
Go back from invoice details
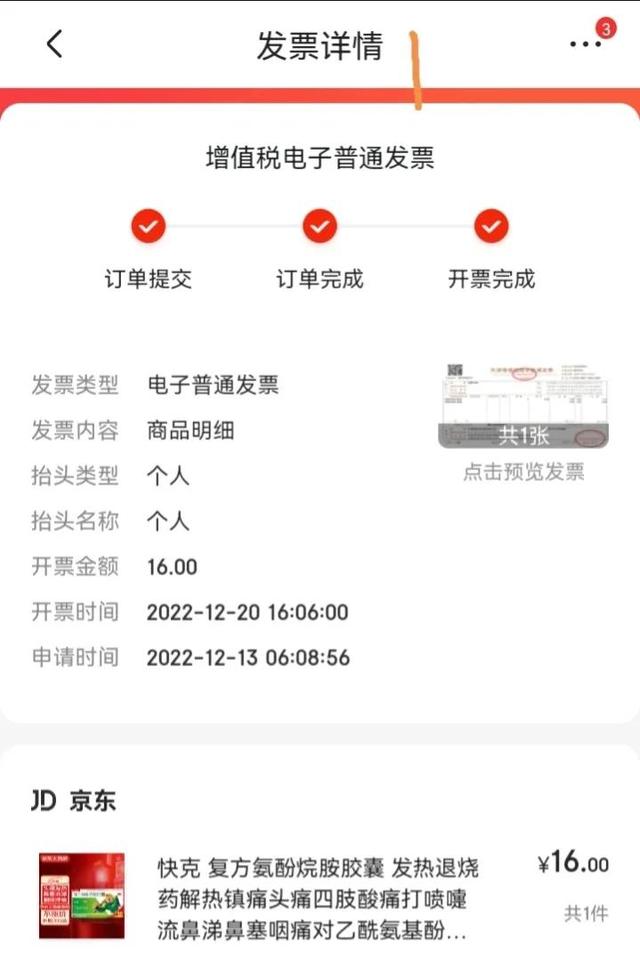click(x=55, y=44)
